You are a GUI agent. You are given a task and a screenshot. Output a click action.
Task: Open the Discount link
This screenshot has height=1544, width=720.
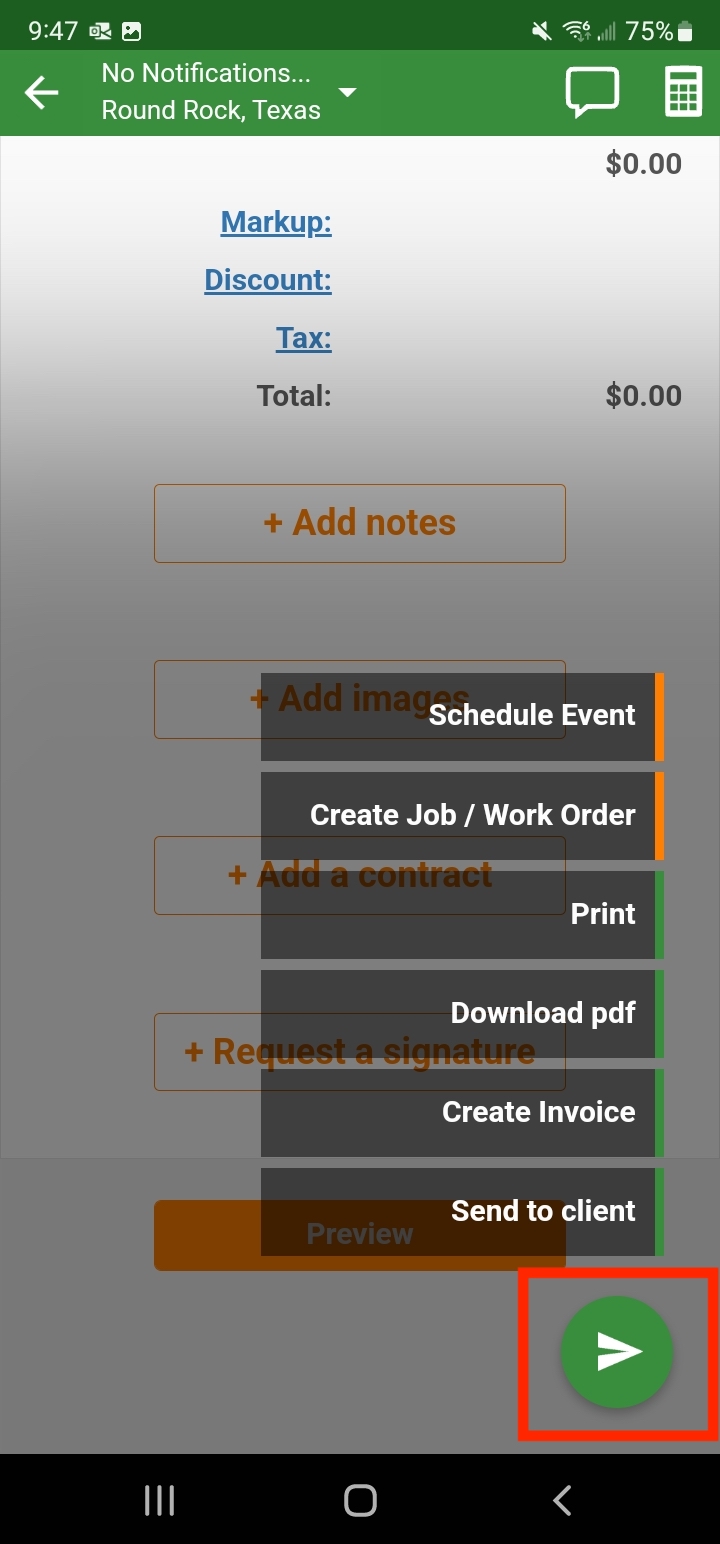pyautogui.click(x=268, y=280)
